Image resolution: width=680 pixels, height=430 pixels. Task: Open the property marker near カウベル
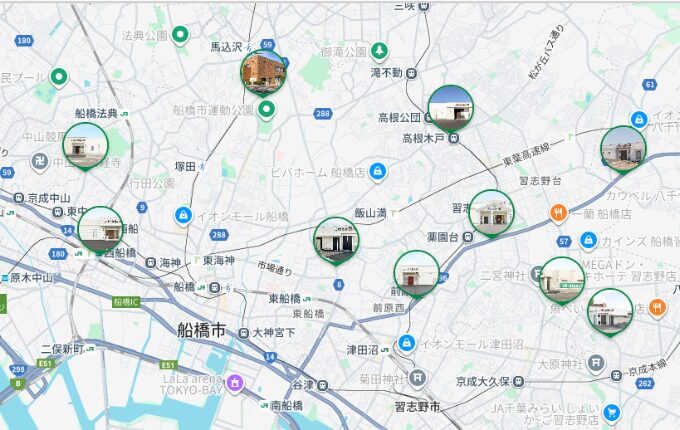tap(623, 148)
